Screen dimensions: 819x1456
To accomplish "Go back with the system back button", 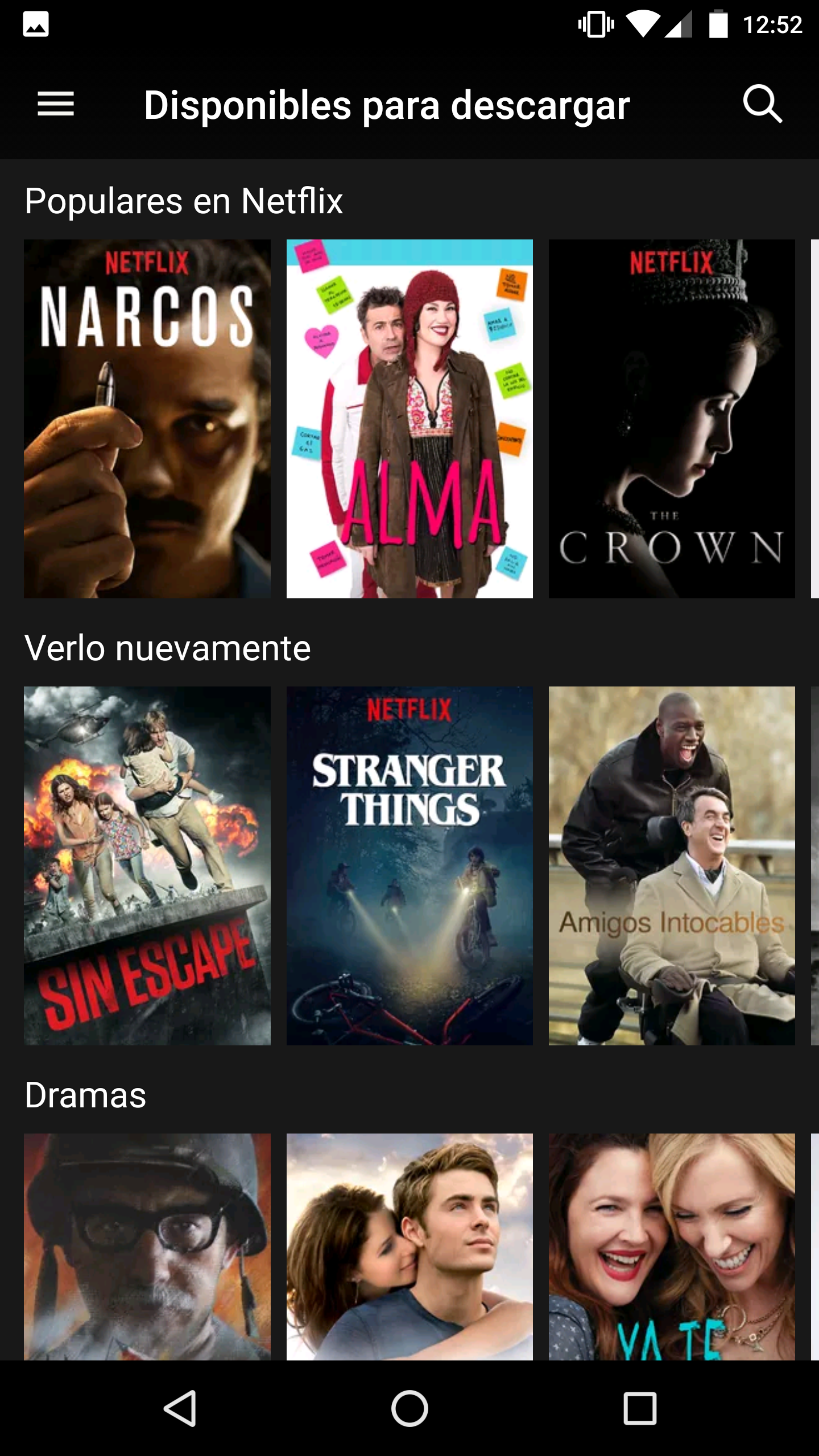I will click(x=180, y=1408).
